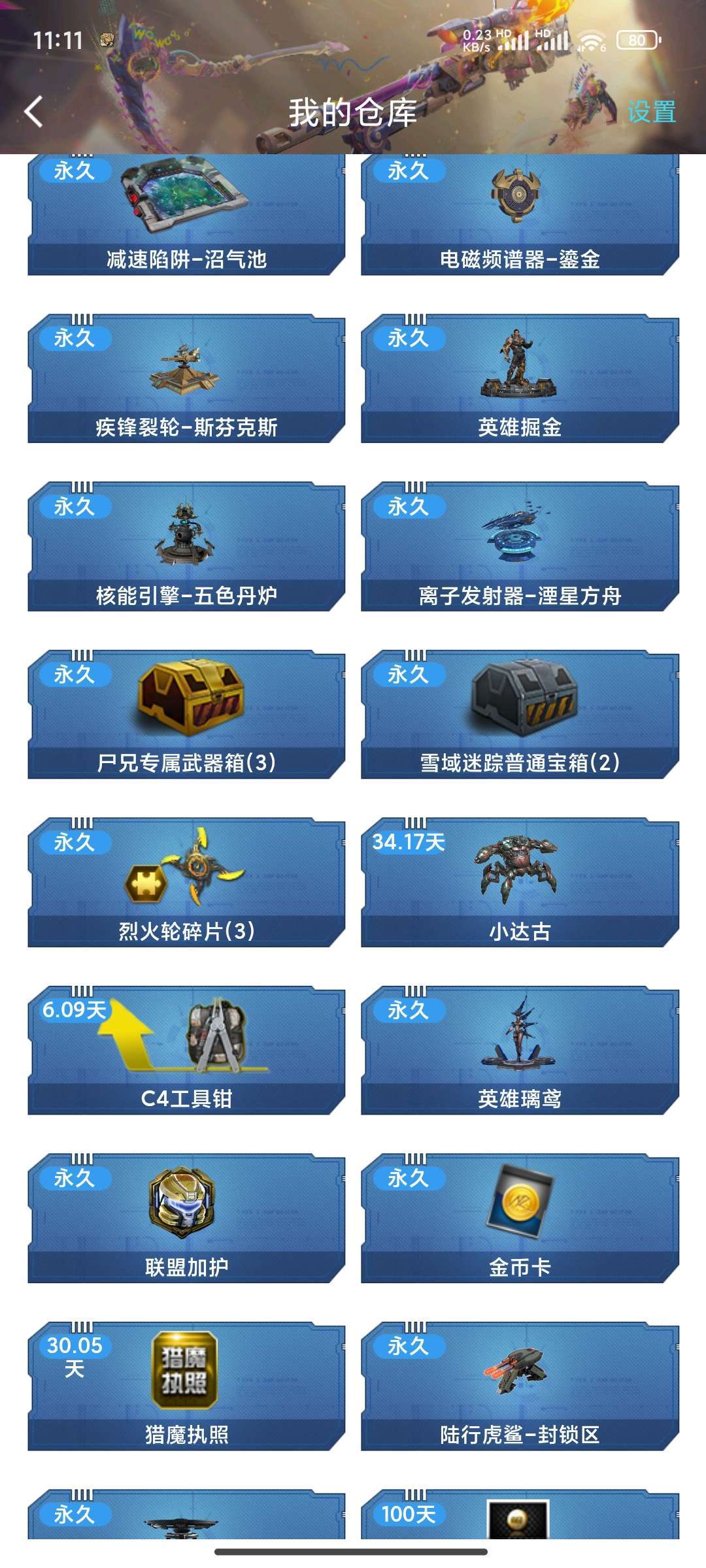
Task: View the 英雄掘金 item
Action: click(520, 379)
